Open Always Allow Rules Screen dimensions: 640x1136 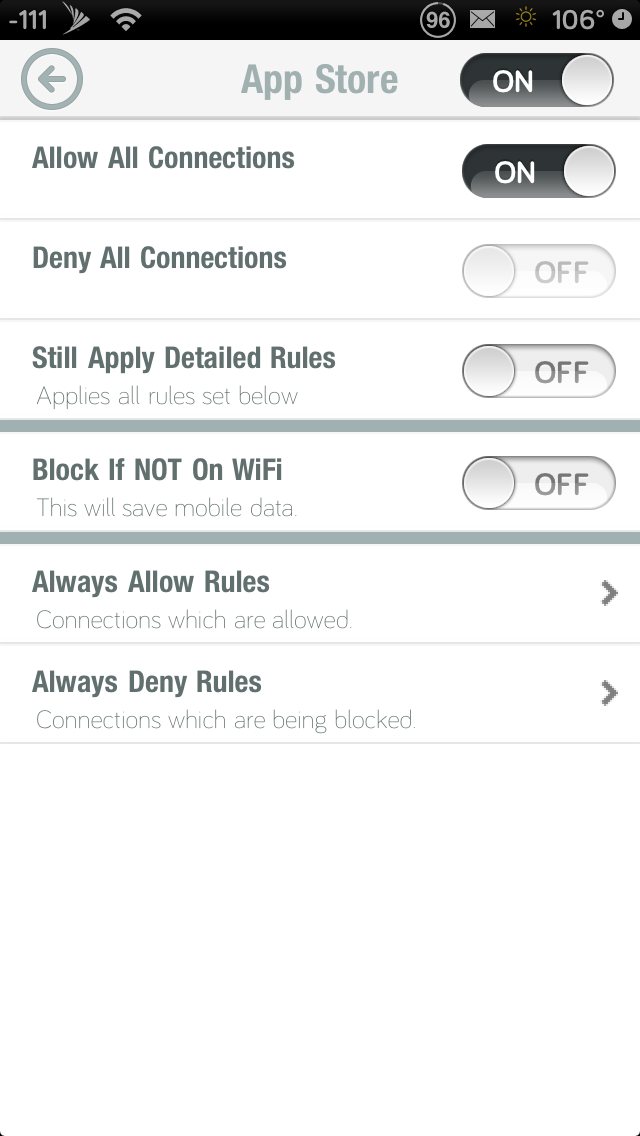coord(320,594)
